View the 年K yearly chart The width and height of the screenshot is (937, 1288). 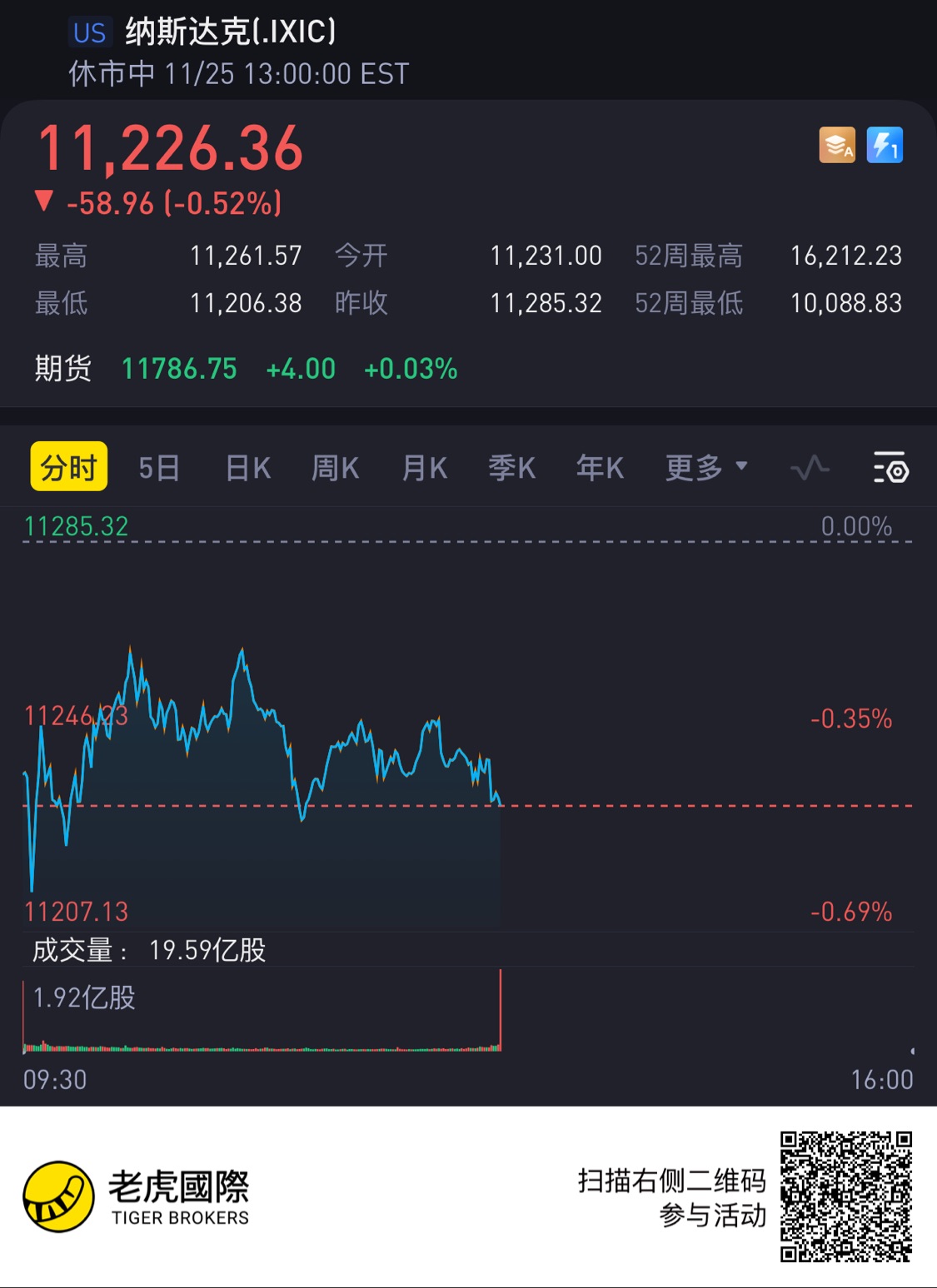[600, 468]
